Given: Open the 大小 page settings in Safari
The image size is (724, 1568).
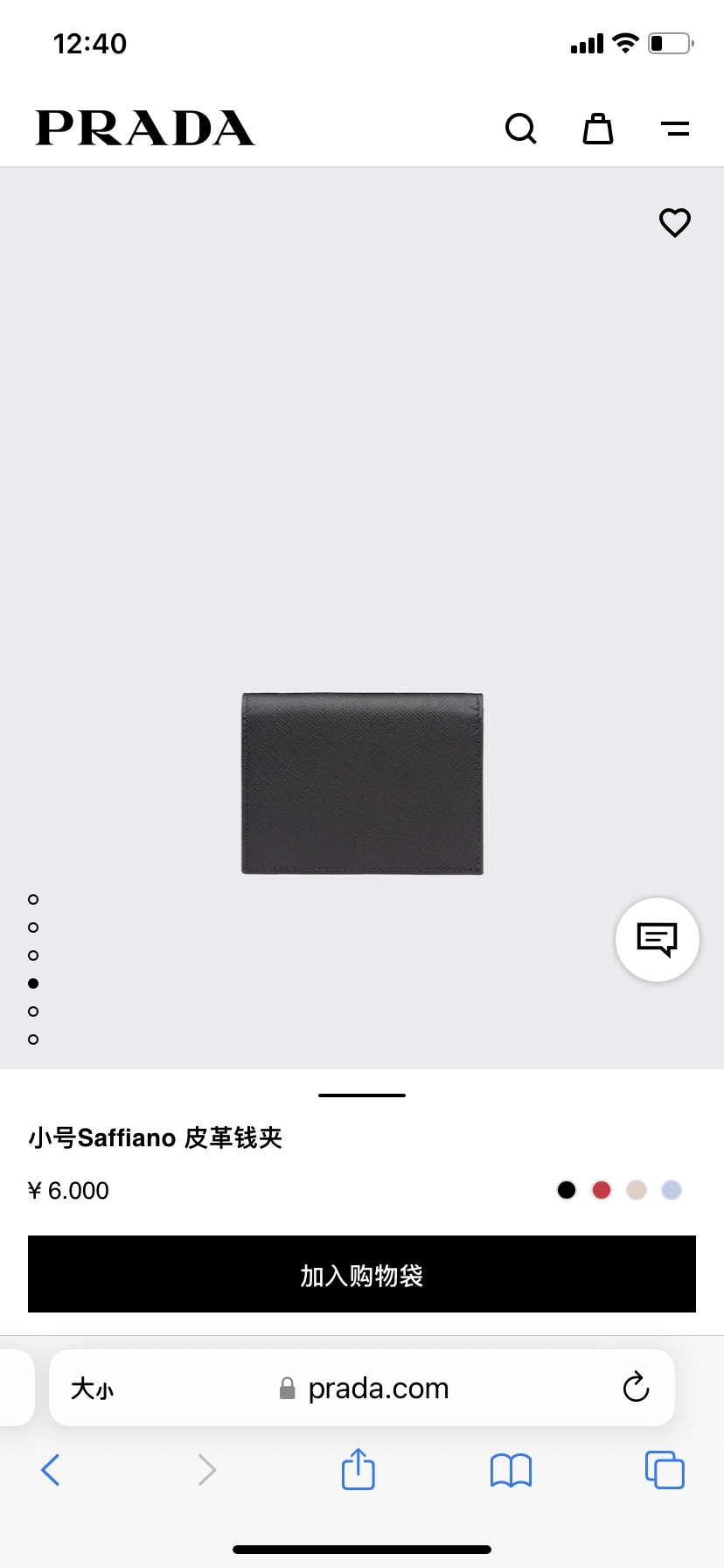Looking at the screenshot, I should click(92, 1389).
